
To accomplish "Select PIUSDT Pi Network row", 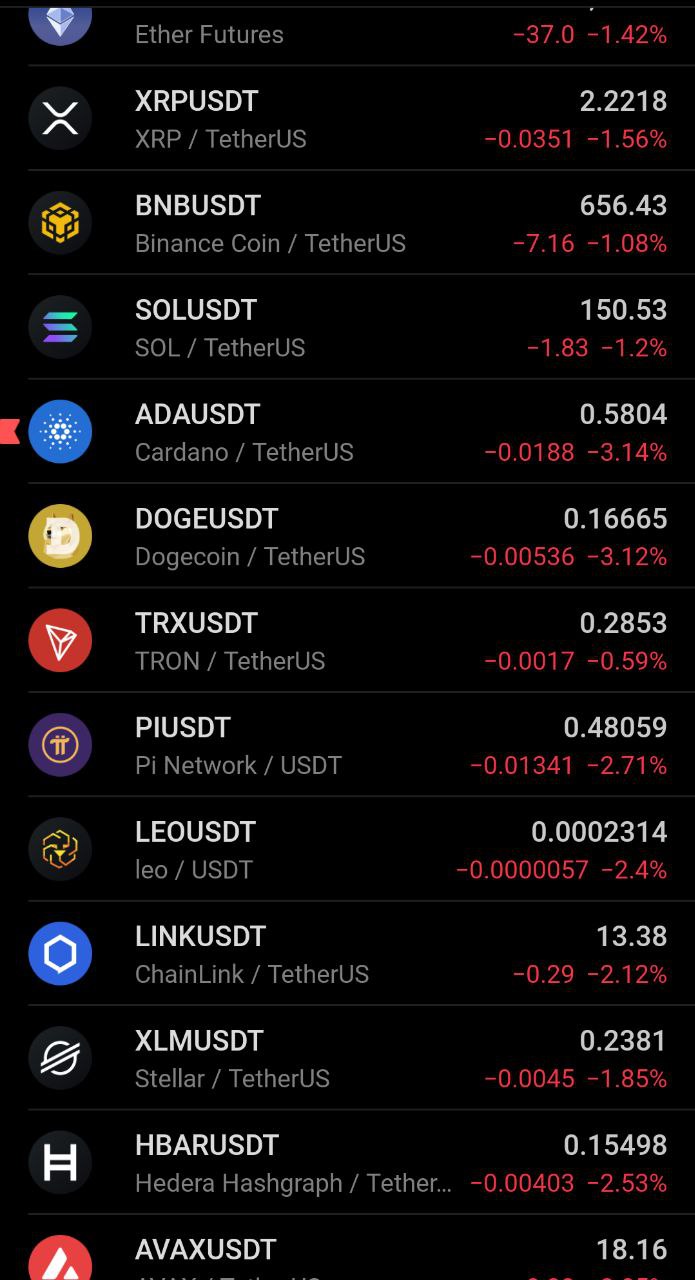I will tap(347, 745).
